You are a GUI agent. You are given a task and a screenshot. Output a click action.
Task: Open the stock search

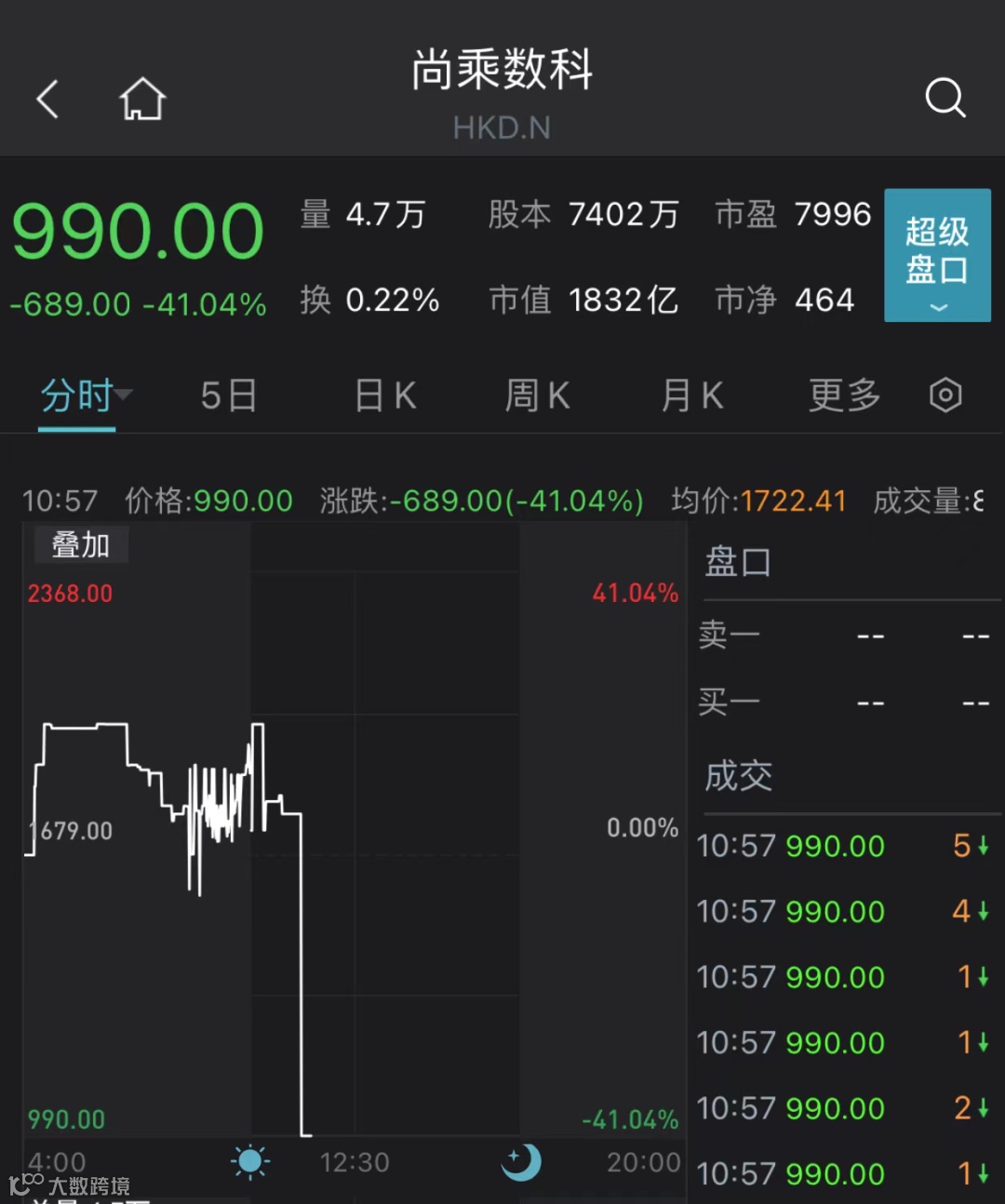[945, 97]
